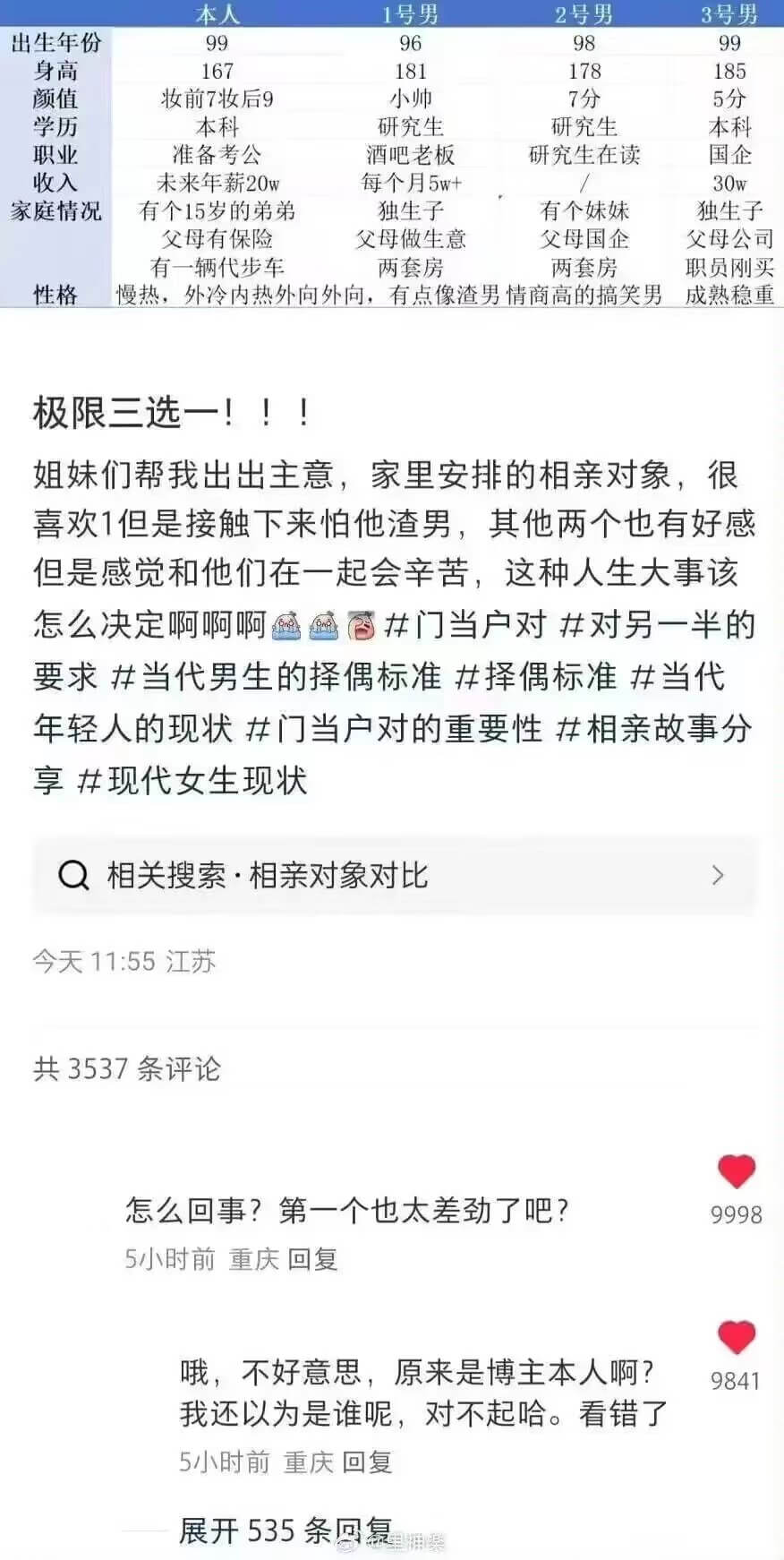
Task: Open related search 相亲对象对比
Action: tap(394, 875)
